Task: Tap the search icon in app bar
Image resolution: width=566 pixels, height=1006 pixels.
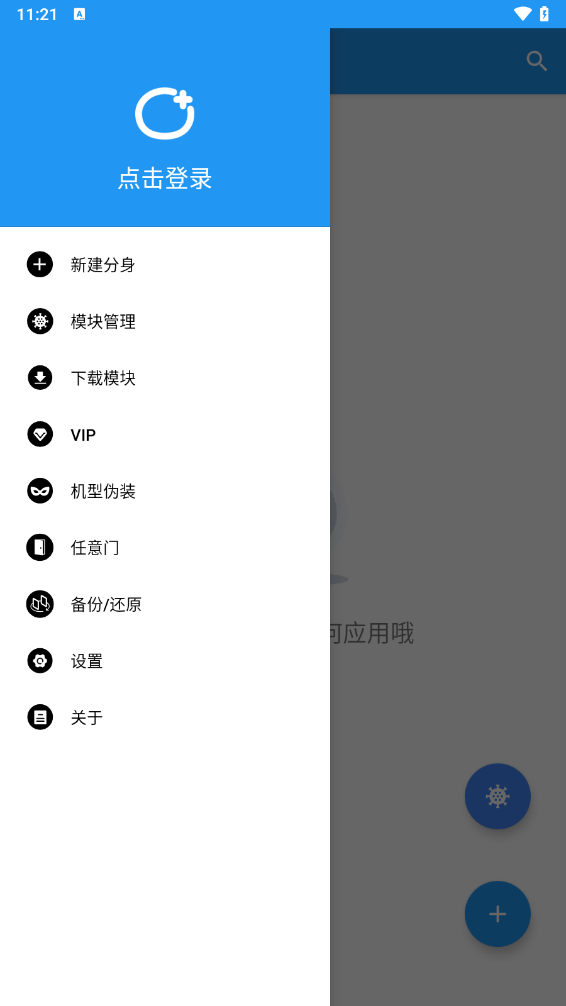Action: click(x=536, y=61)
